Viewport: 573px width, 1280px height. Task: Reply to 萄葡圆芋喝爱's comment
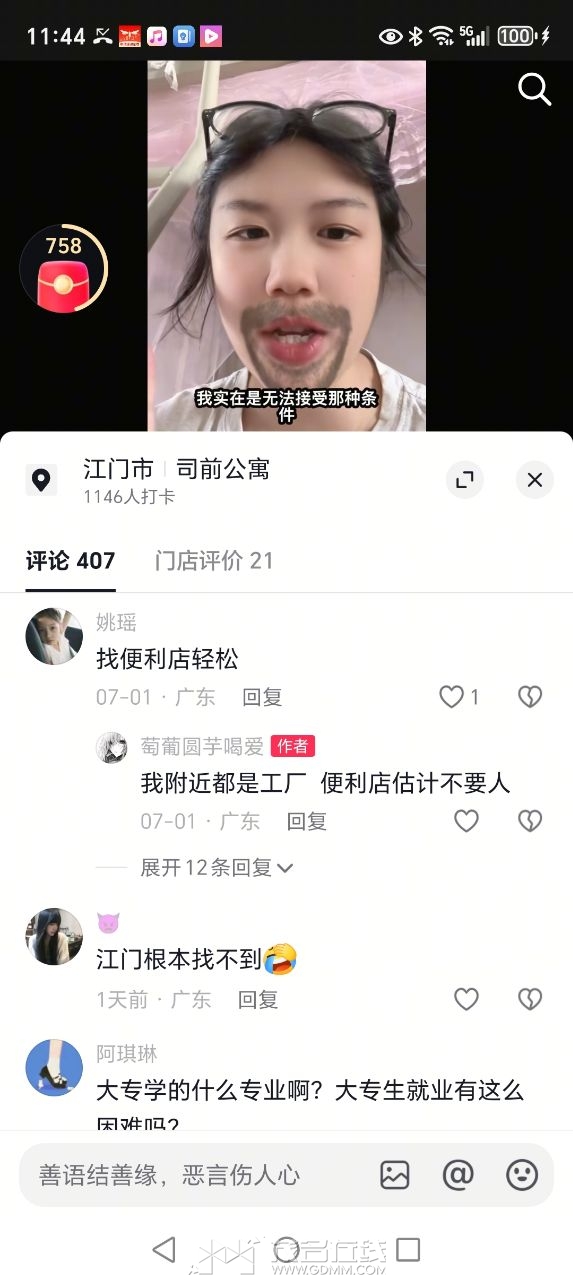(x=307, y=821)
